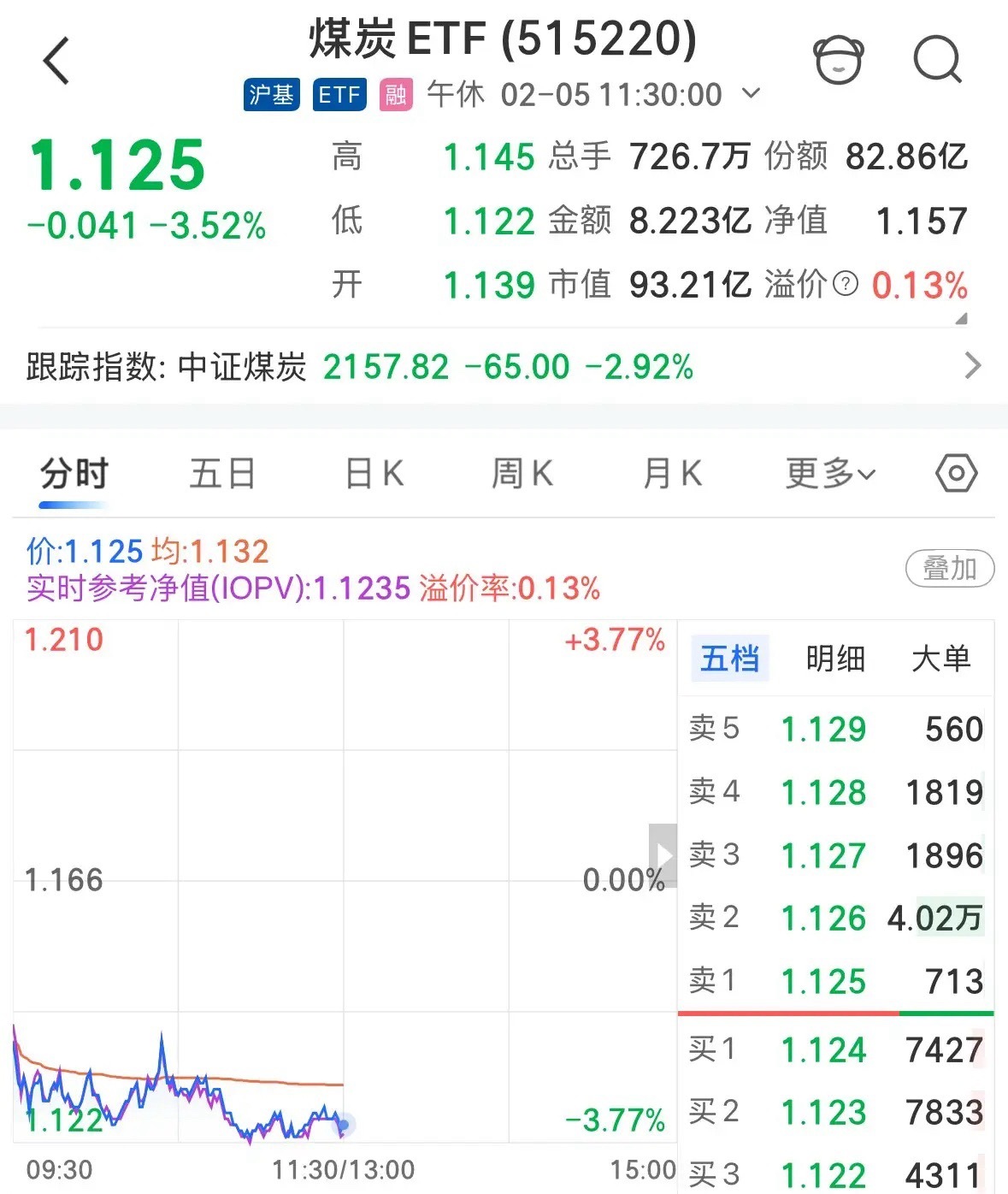Toggle the 叠加 overlay option
This screenshot has width=1008, height=1194.
949,568
